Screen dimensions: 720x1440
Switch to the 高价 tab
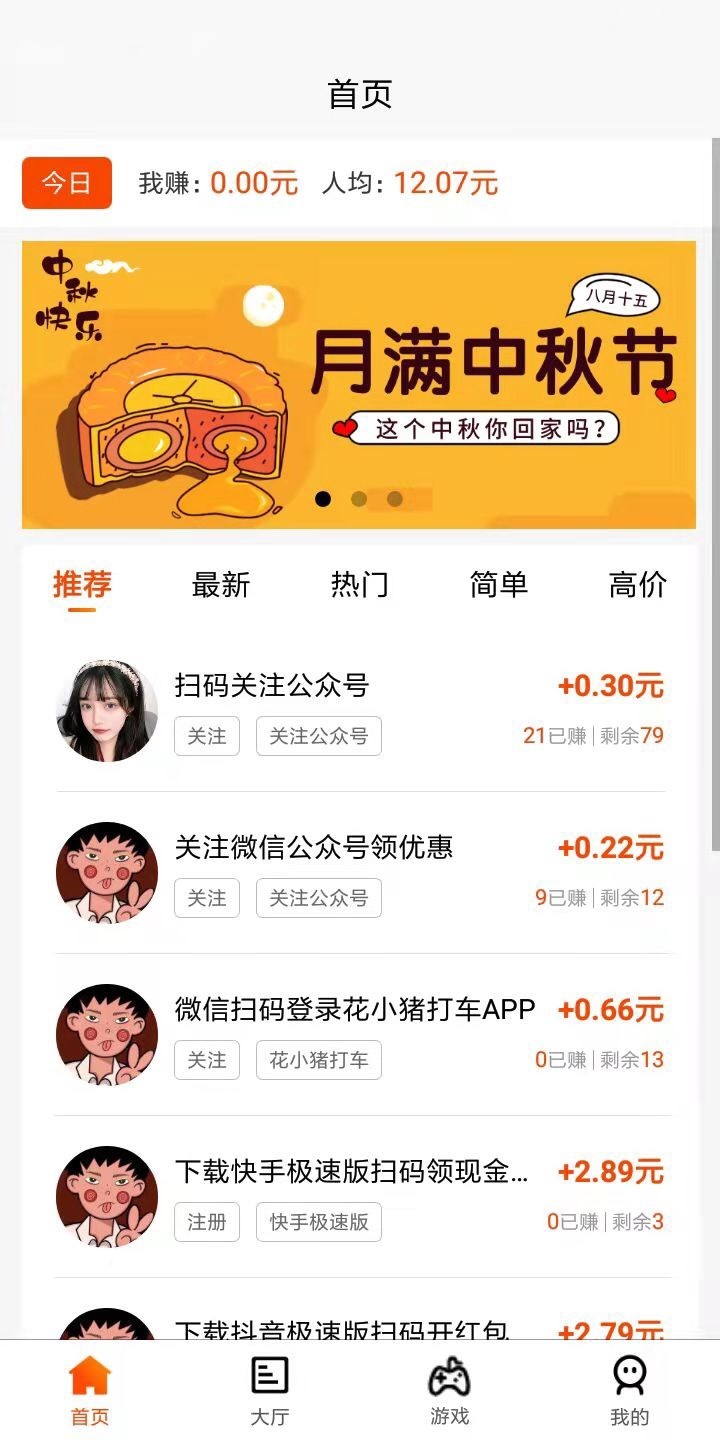[x=637, y=585]
